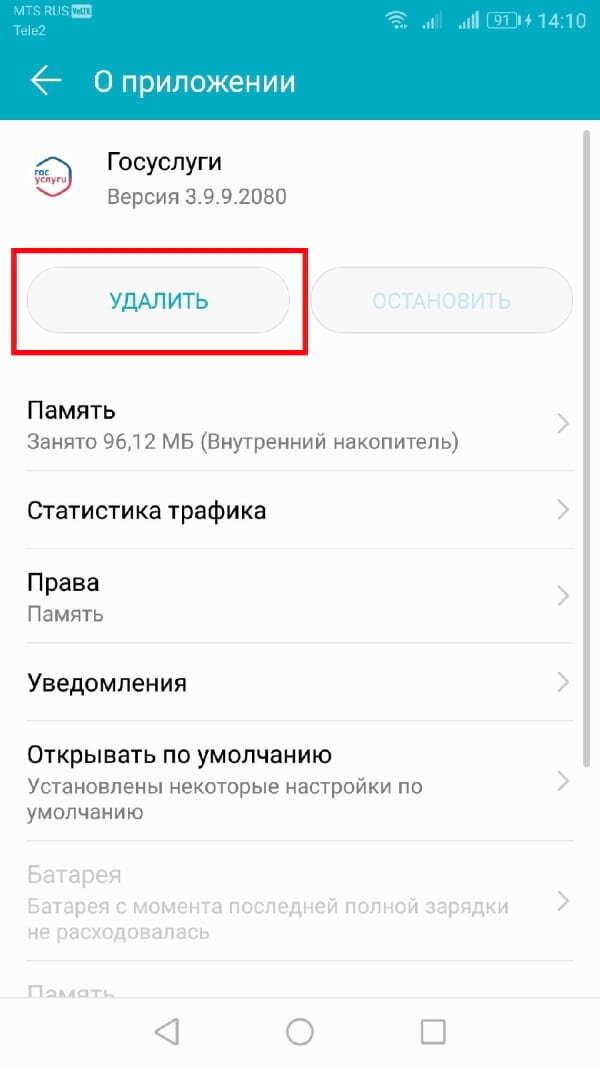Open recent apps via the square button
The height and width of the screenshot is (1067, 600).
[x=433, y=1032]
